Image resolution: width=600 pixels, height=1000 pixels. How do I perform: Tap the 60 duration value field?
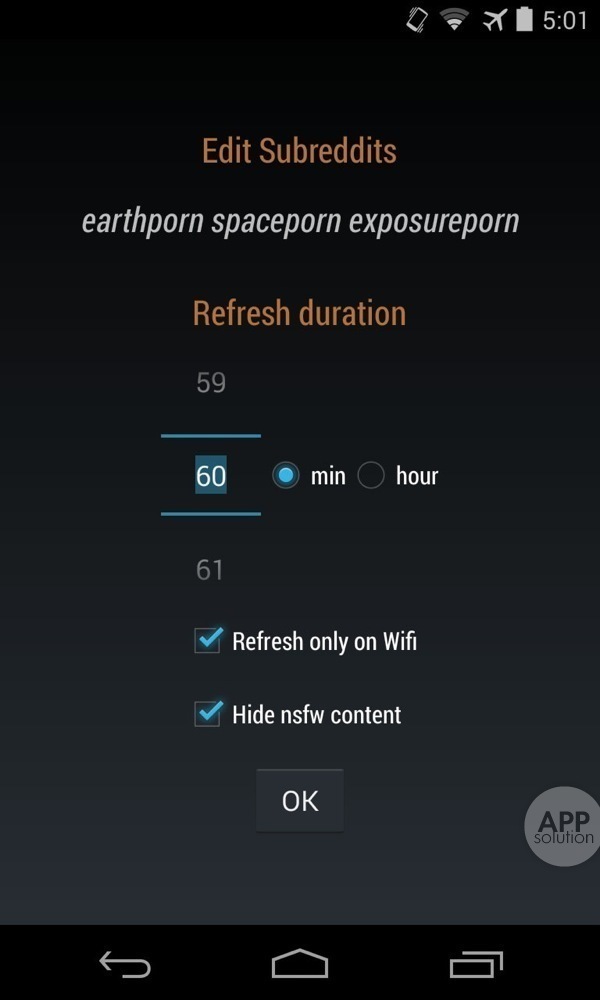pyautogui.click(x=211, y=476)
